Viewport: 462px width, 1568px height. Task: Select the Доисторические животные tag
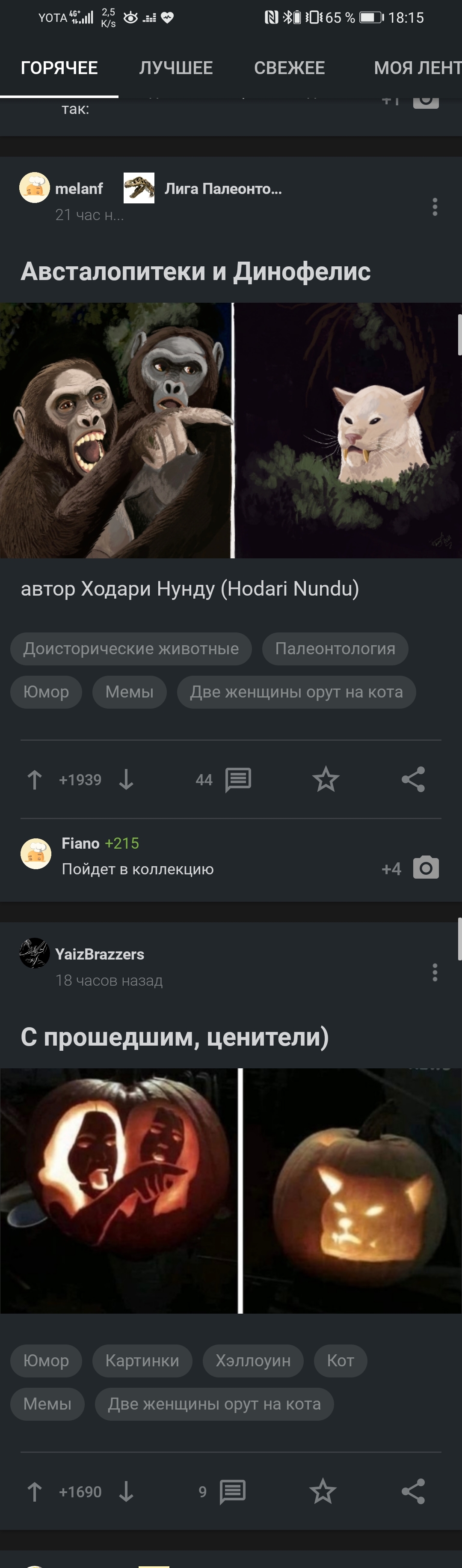(131, 649)
